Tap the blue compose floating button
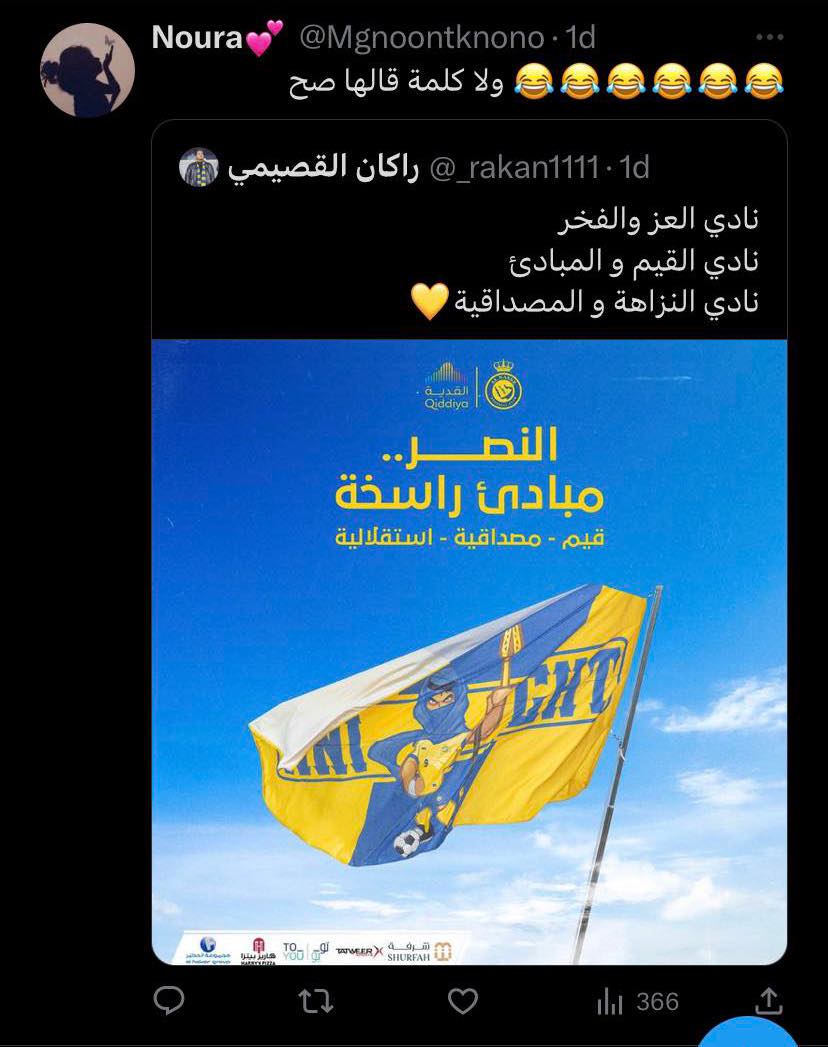The height and width of the screenshot is (1047, 828). point(762,1035)
